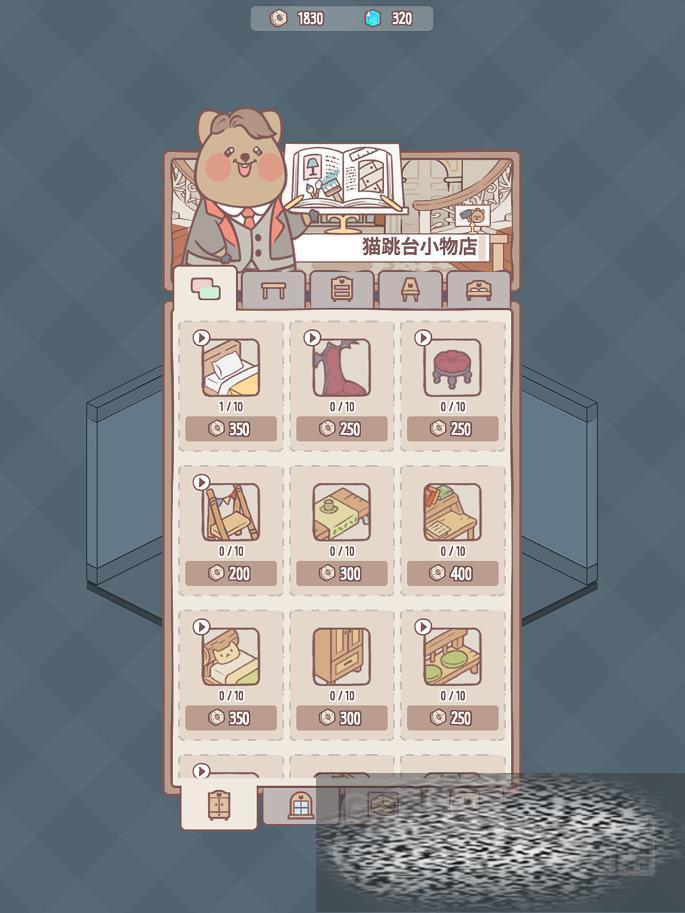Preview the pillow bed via play icon
Image resolution: width=685 pixels, height=913 pixels.
click(x=201, y=338)
